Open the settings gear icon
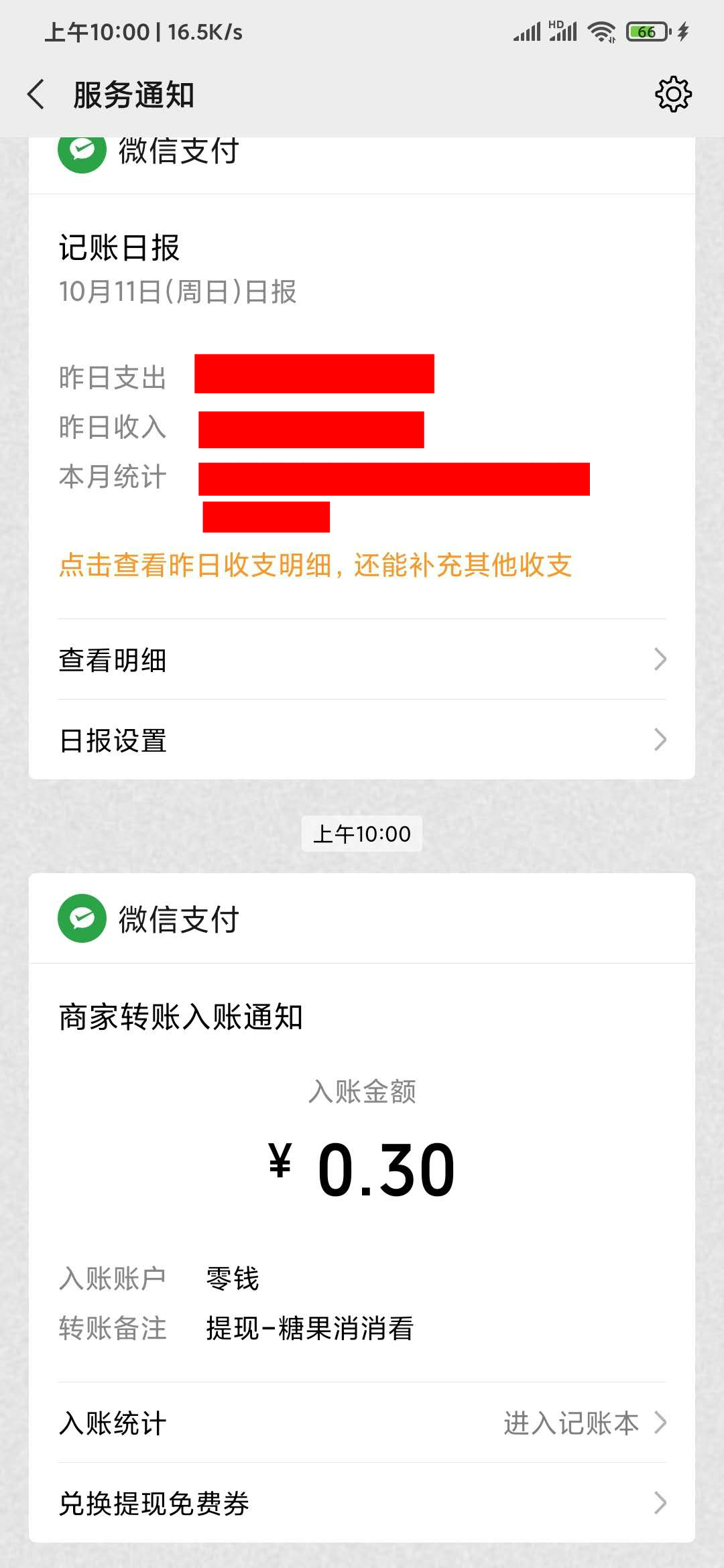 673,94
